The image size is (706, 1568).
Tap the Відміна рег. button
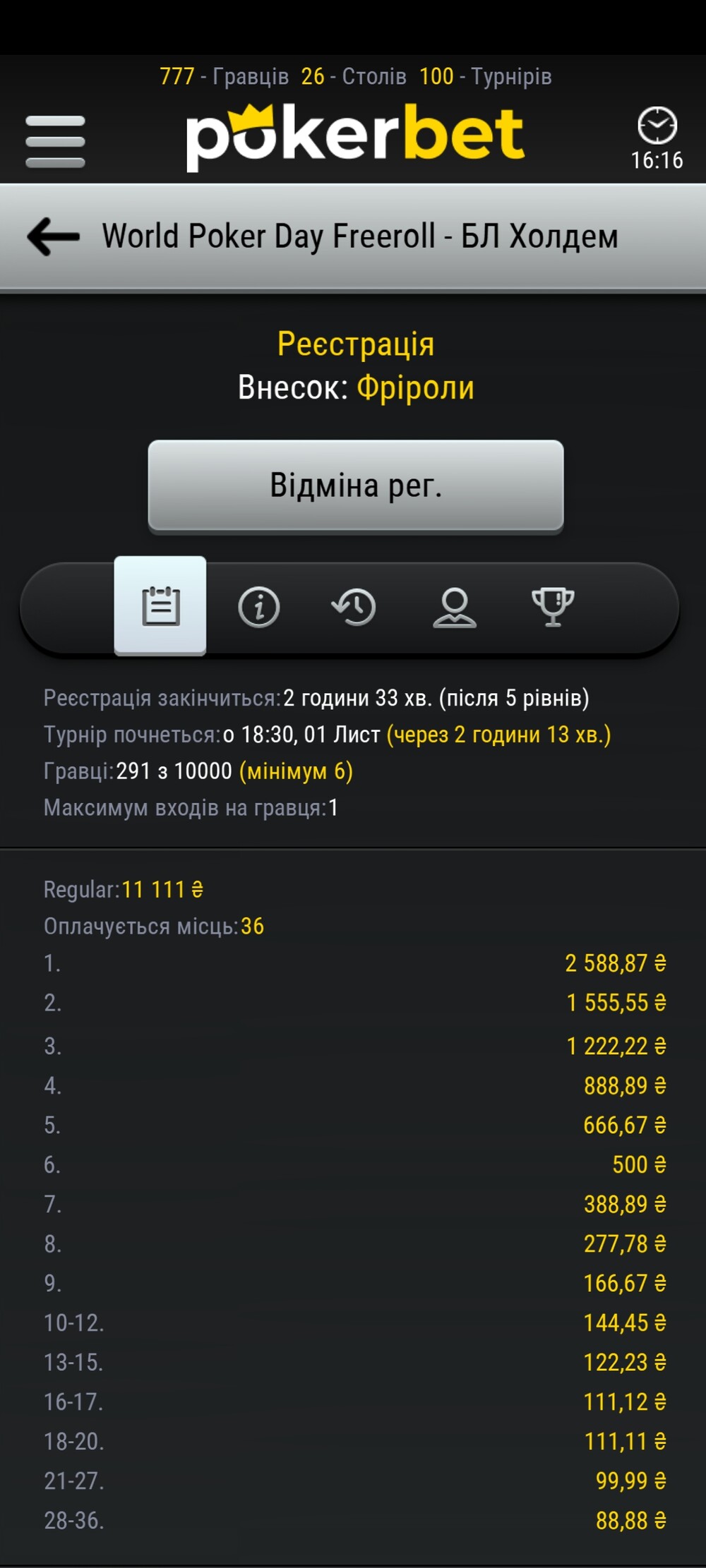[x=356, y=486]
